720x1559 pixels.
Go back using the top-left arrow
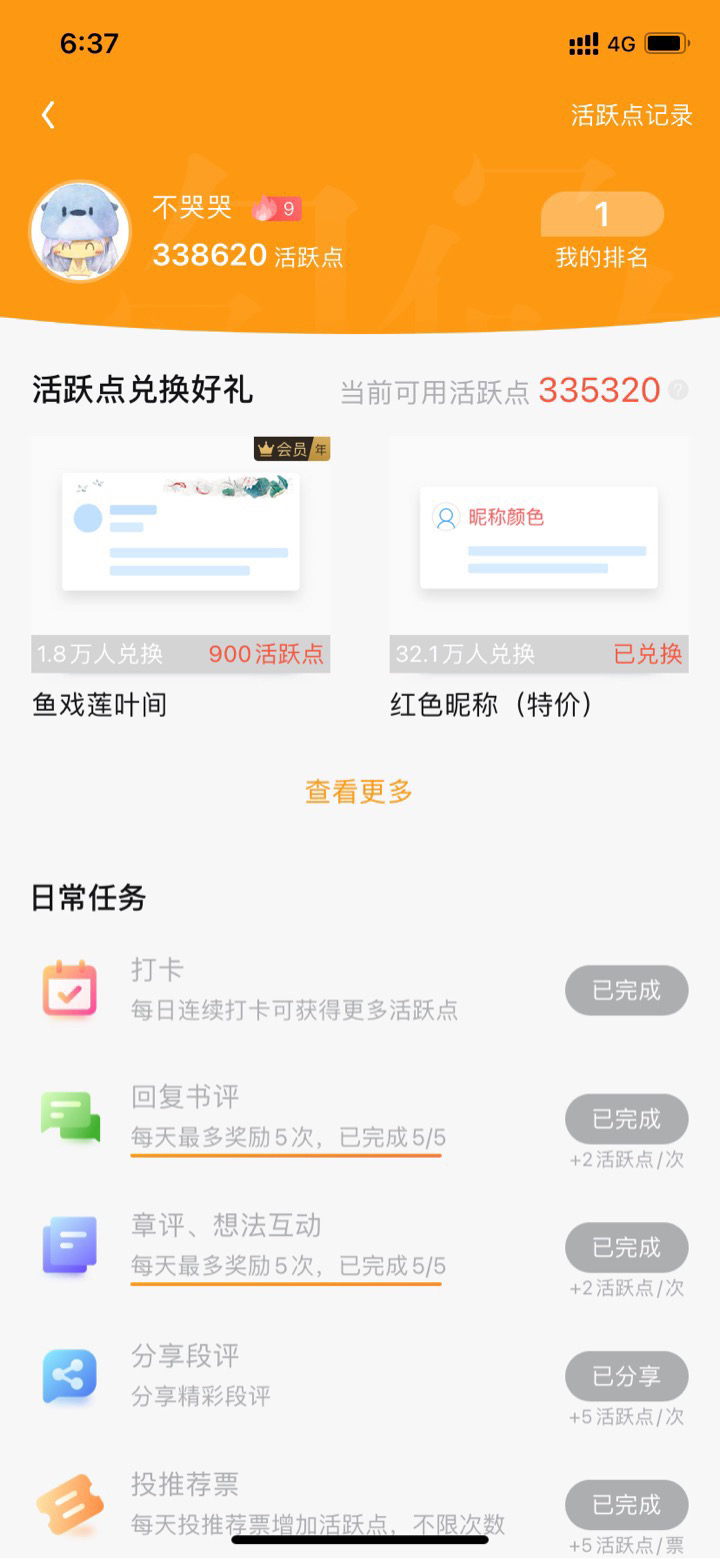48,116
